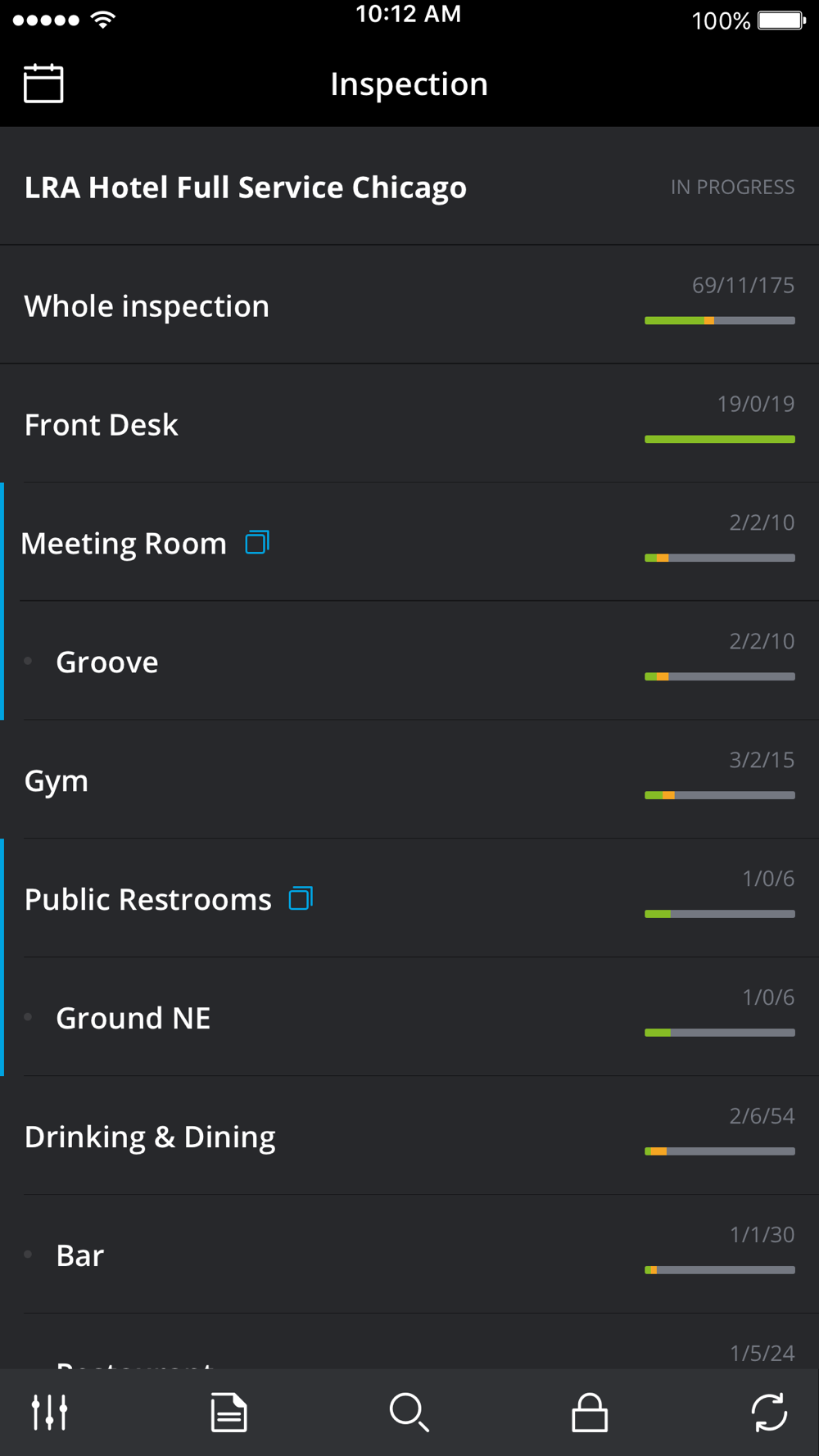
Task: Open the Gym section
Action: point(409,780)
